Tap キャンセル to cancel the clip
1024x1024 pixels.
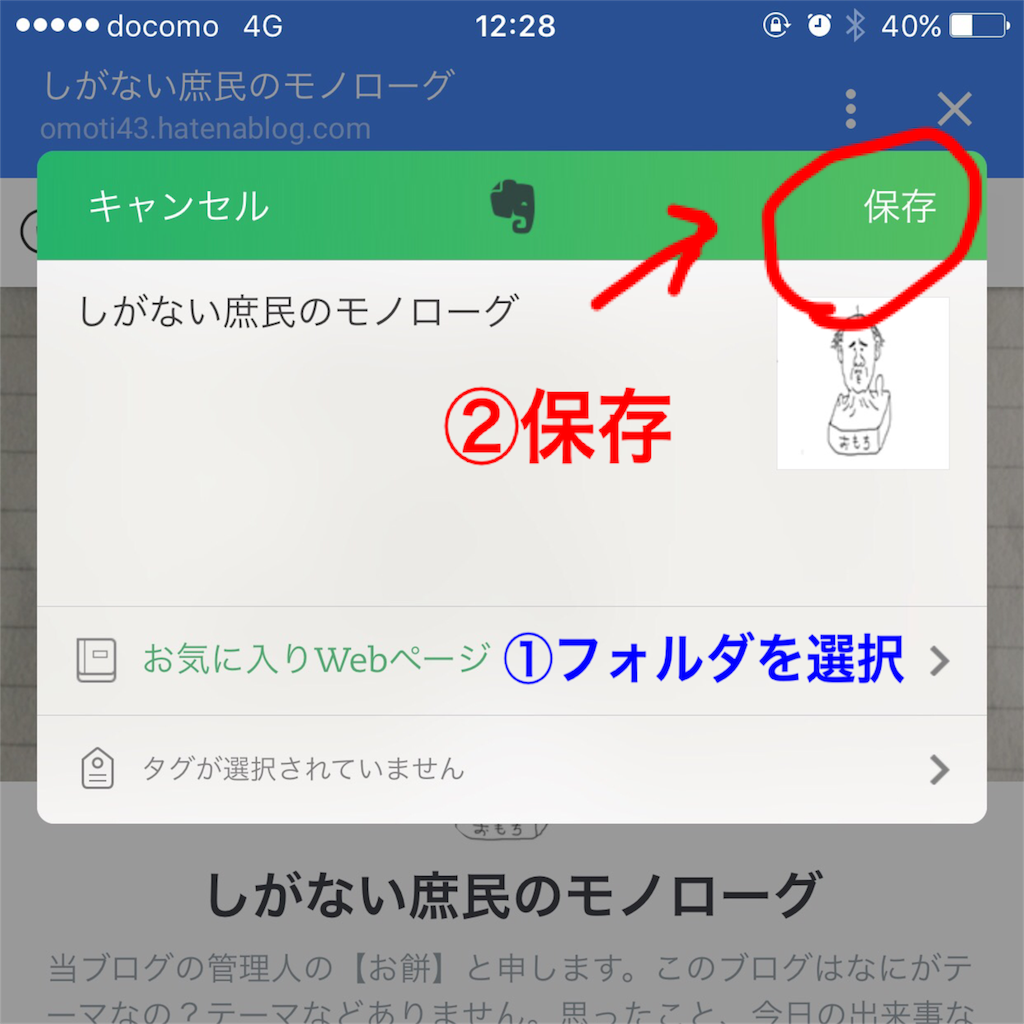click(178, 207)
